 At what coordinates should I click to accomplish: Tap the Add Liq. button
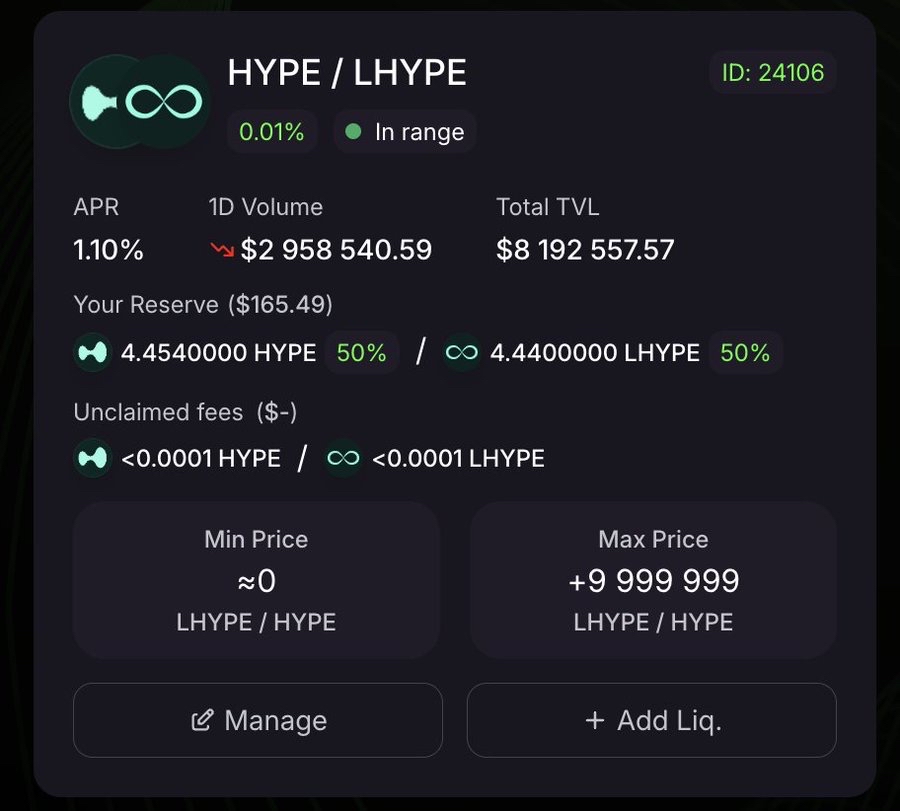[651, 720]
